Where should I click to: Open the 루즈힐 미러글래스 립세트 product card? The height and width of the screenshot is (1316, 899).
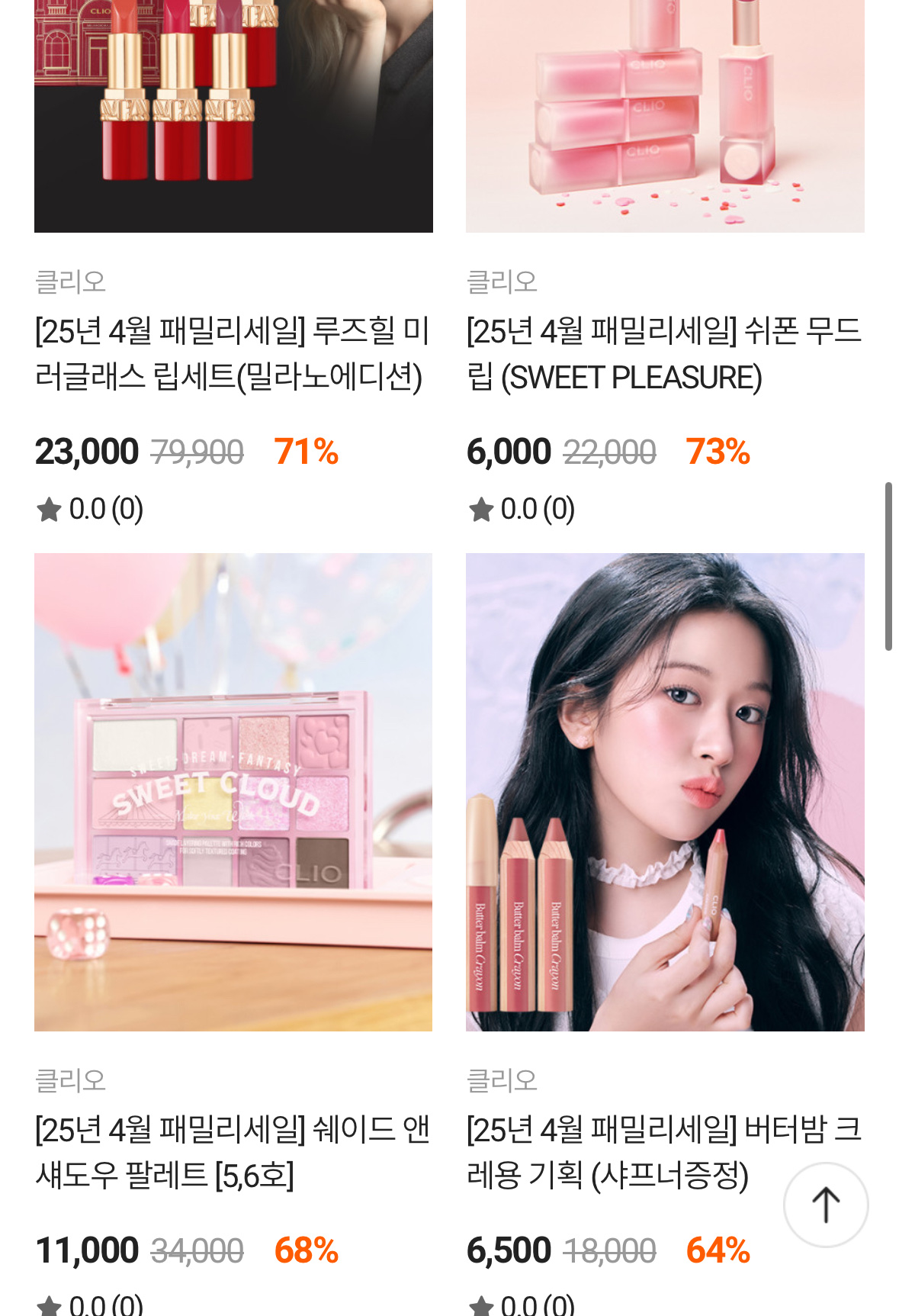(233, 354)
